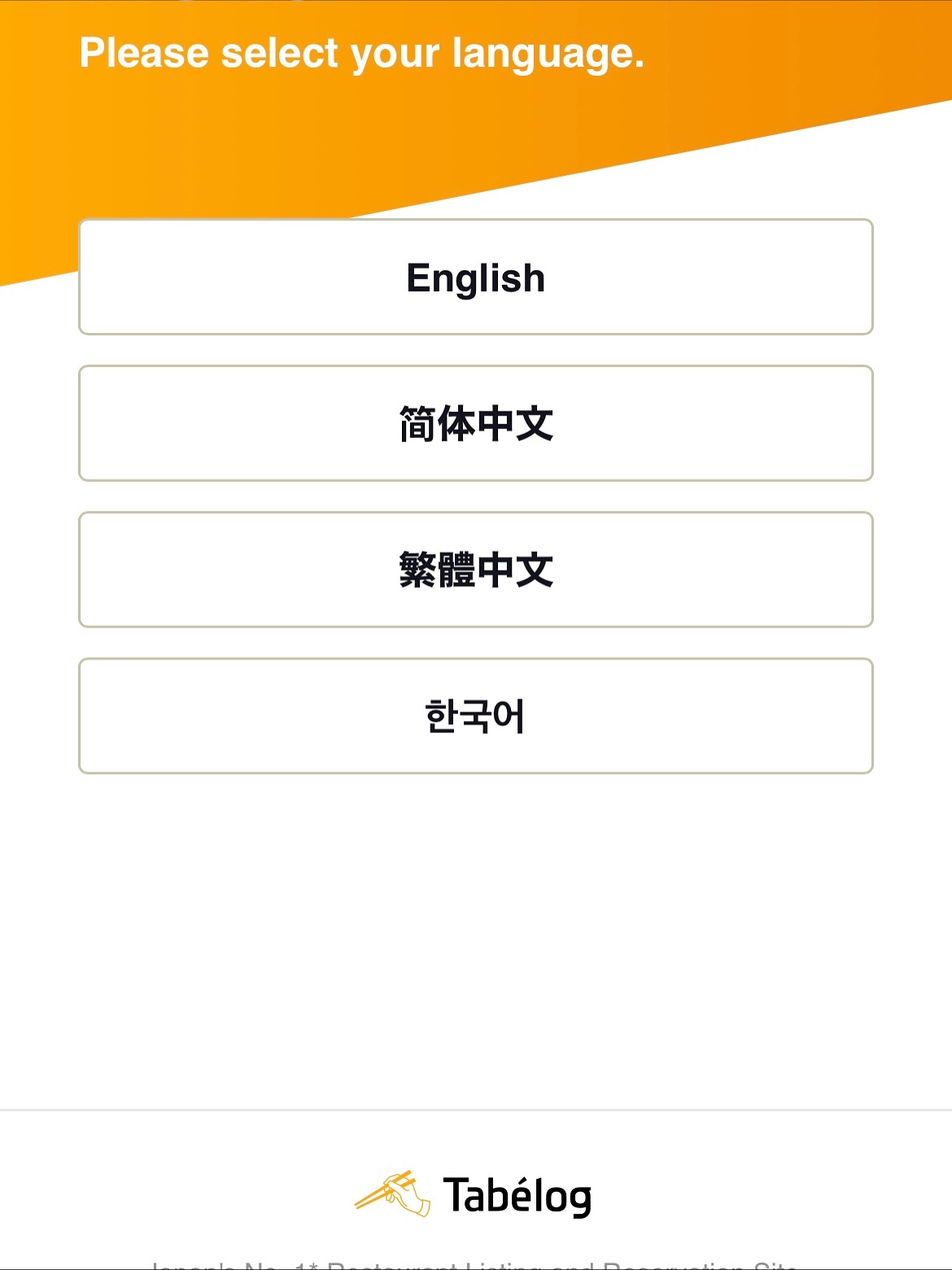Screen dimensions: 952x1270
Task: Select English as your language
Action: click(x=475, y=277)
